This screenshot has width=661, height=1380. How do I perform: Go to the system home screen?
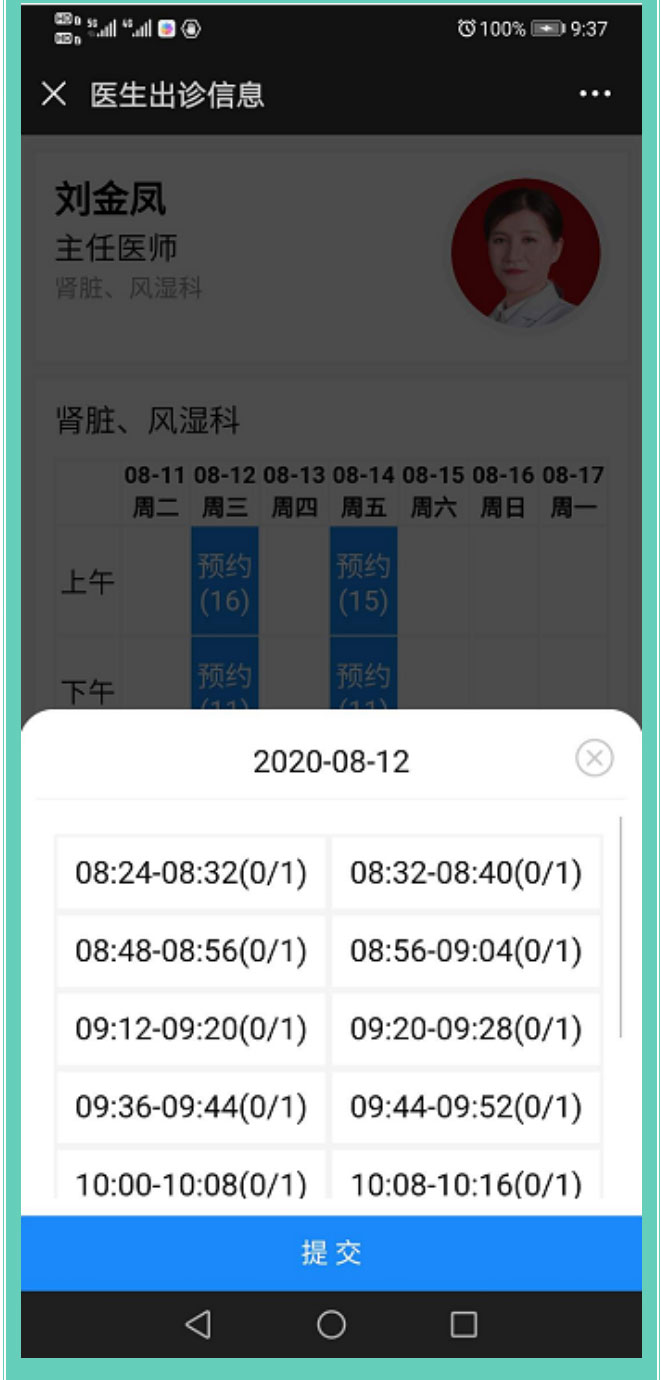click(331, 1325)
